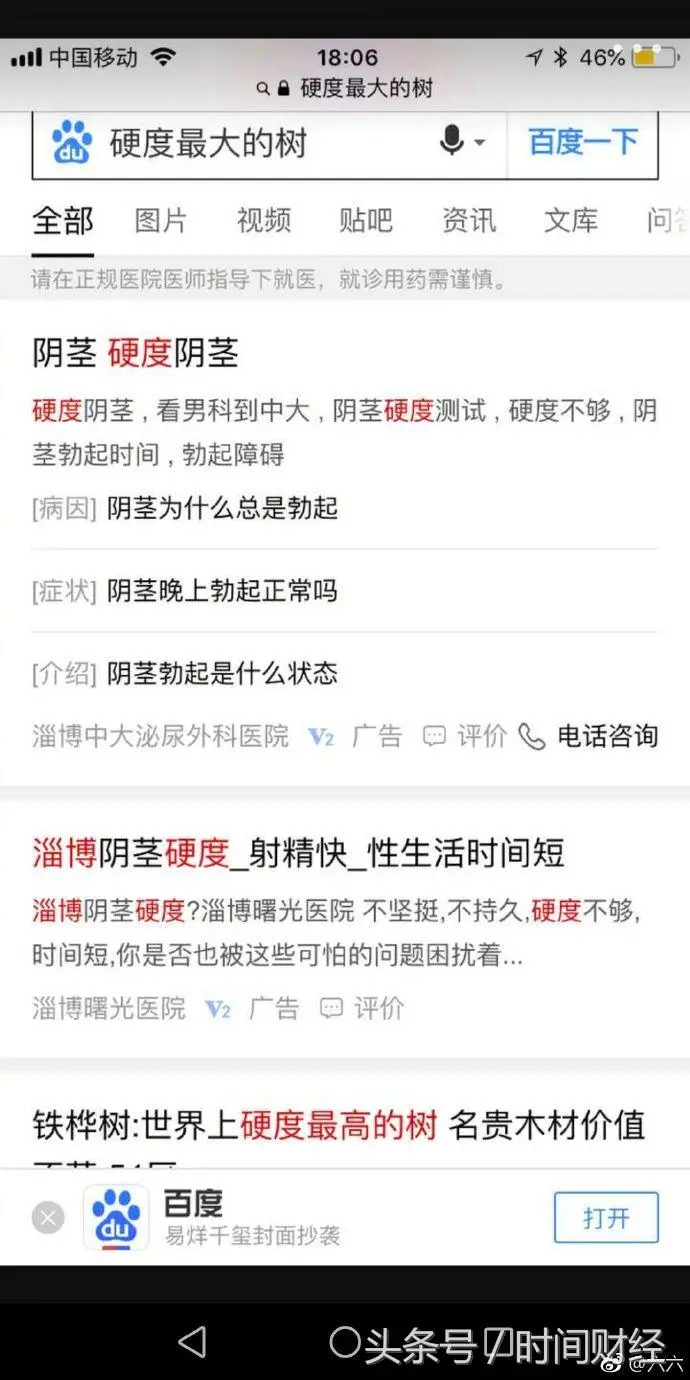Switch to the 资讯 tab
Screen dimensions: 690x1380
[x=469, y=220]
